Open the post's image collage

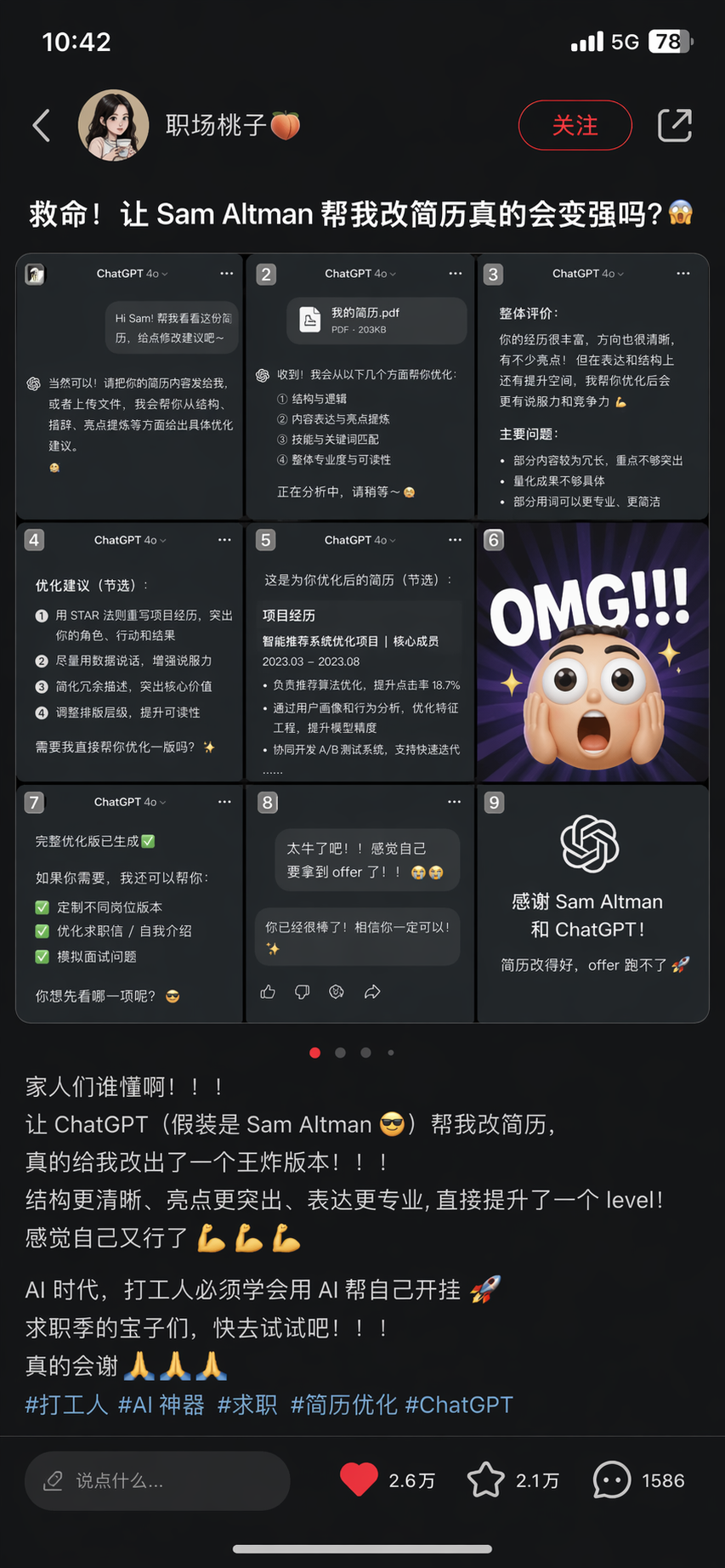click(x=362, y=638)
